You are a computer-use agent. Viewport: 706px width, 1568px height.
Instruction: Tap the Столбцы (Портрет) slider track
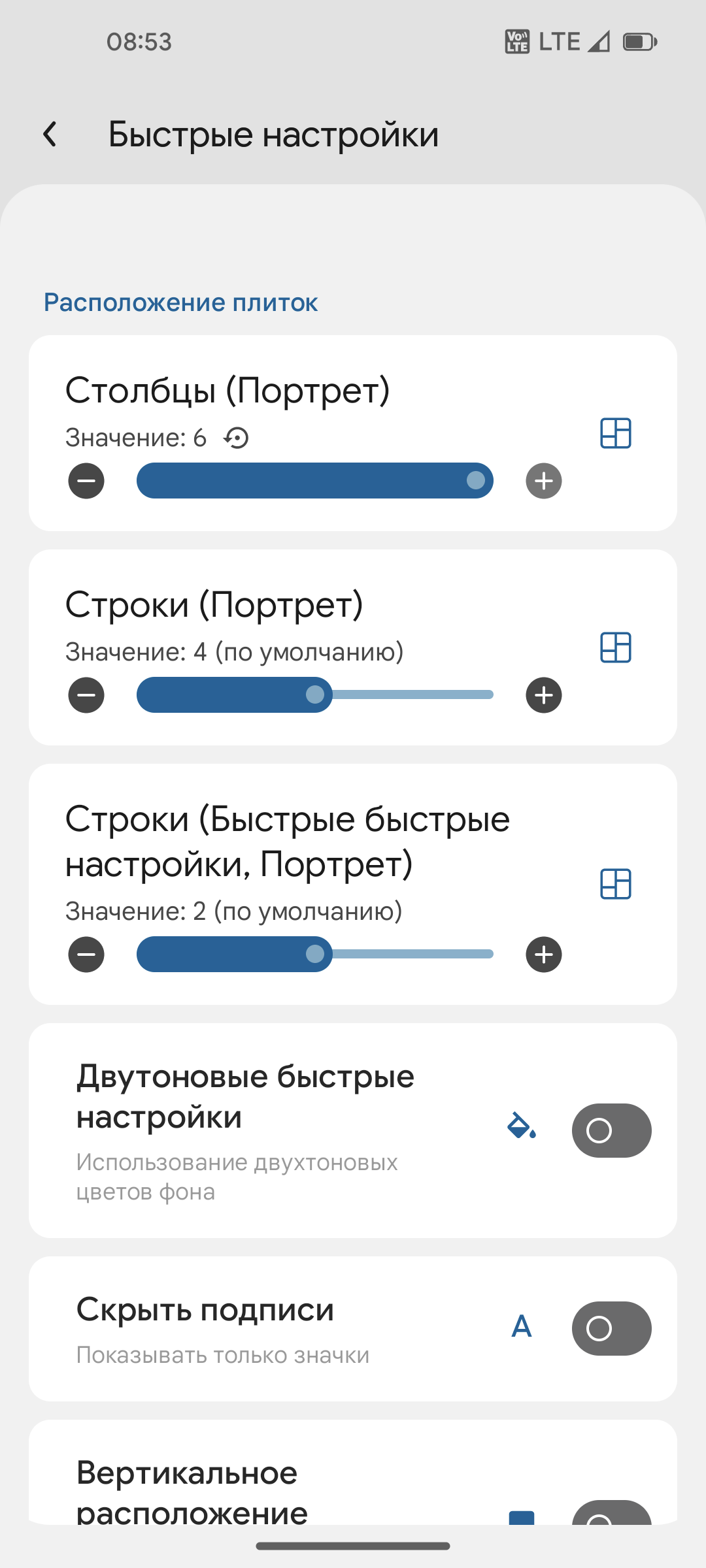[315, 481]
